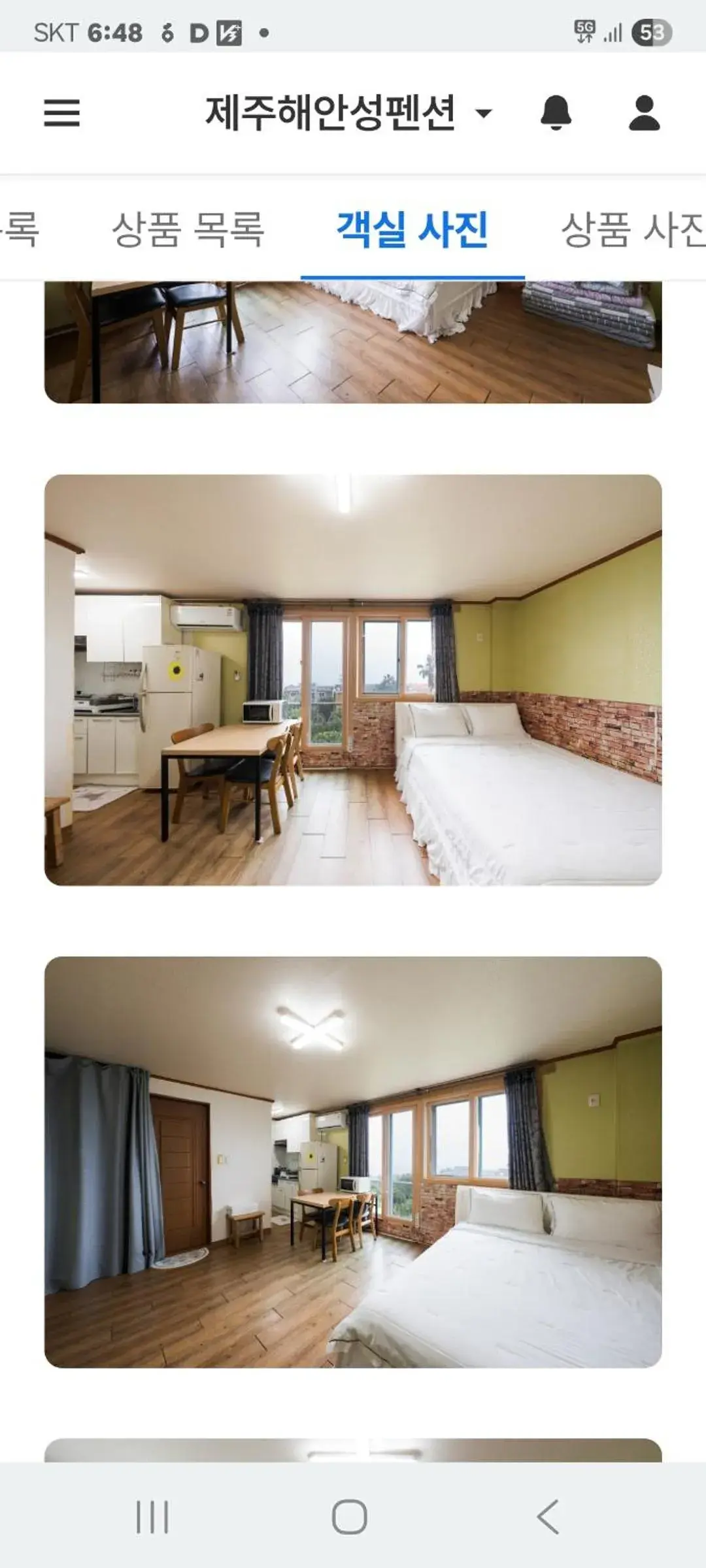Switch to the 상품 사진 tab
Image resolution: width=706 pixels, height=1568 pixels.
(631, 230)
